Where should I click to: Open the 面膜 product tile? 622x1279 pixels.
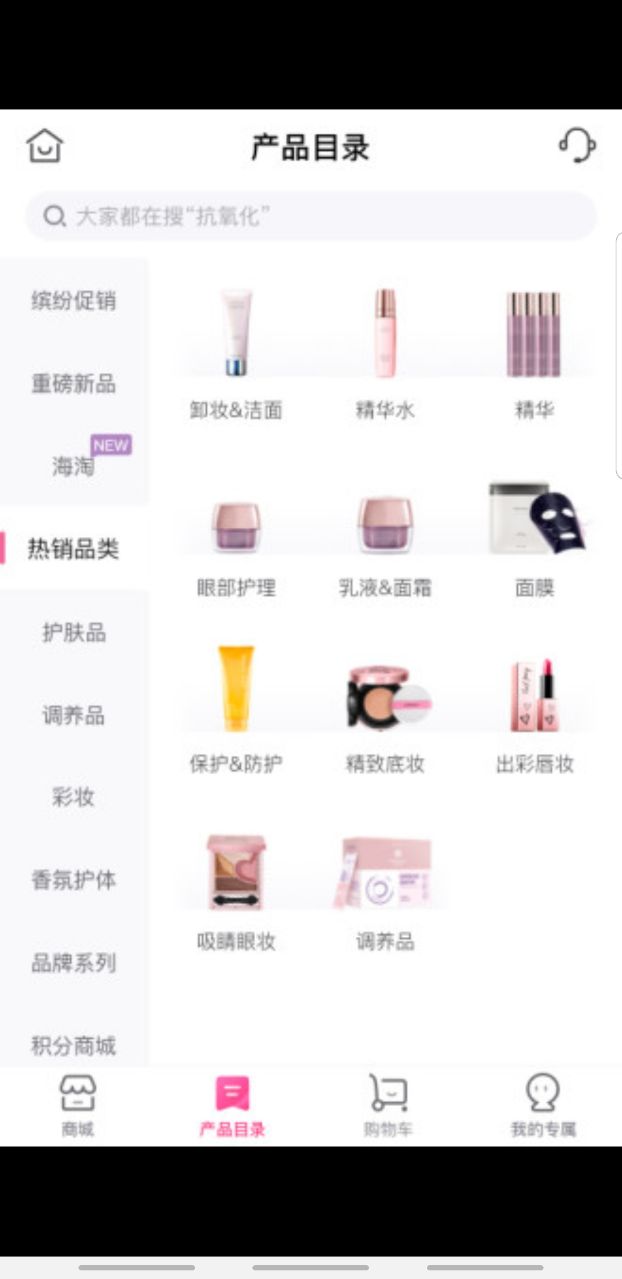click(x=535, y=535)
